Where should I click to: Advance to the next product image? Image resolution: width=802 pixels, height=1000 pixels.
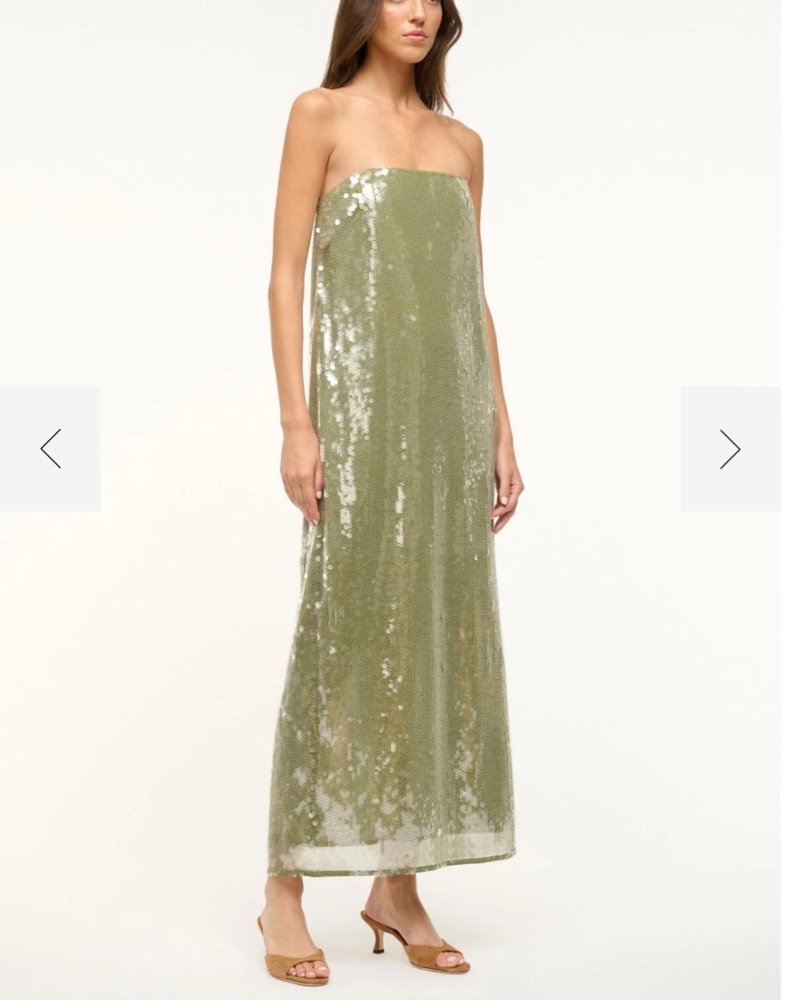[730, 449]
